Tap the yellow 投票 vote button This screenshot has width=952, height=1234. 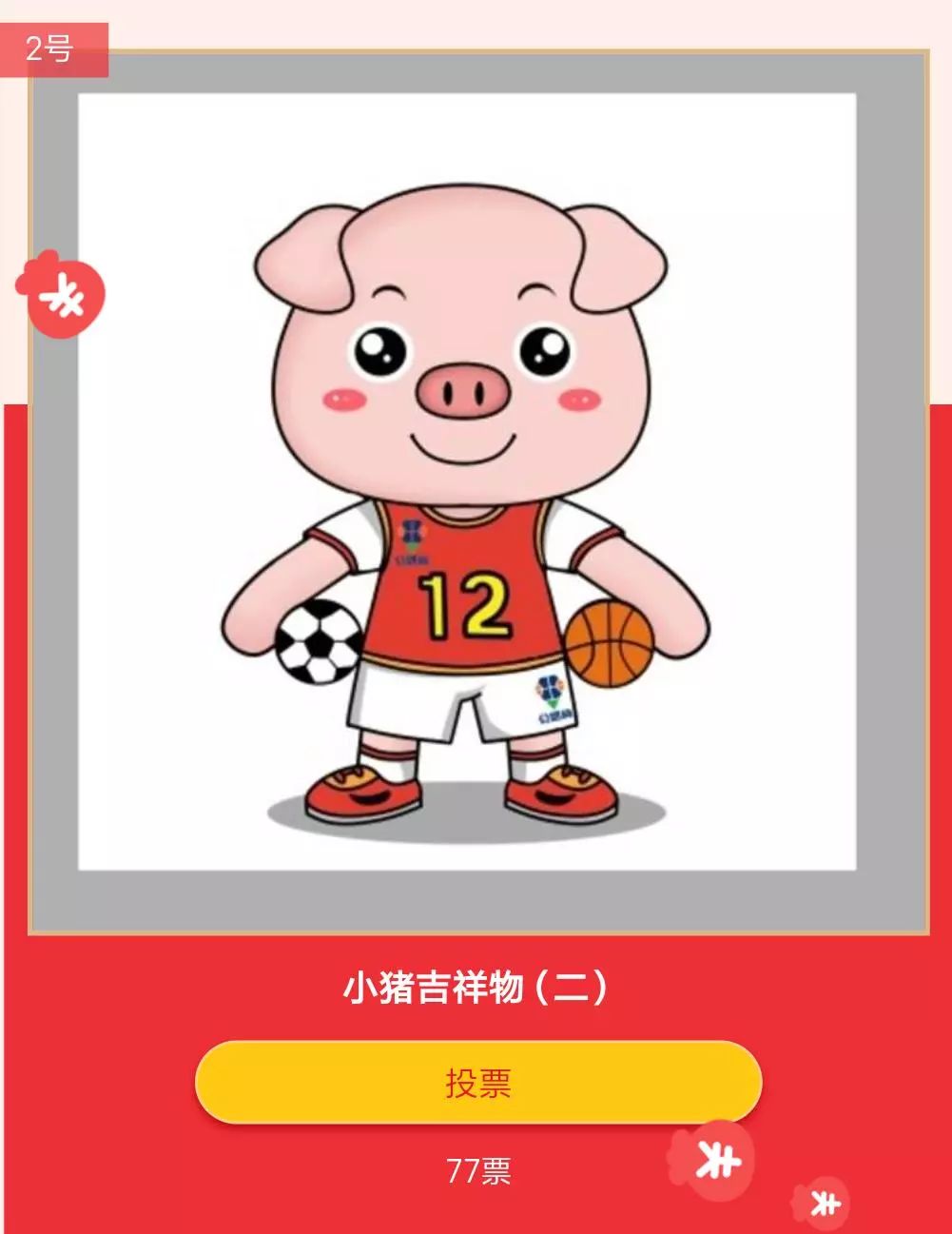[x=478, y=1083]
